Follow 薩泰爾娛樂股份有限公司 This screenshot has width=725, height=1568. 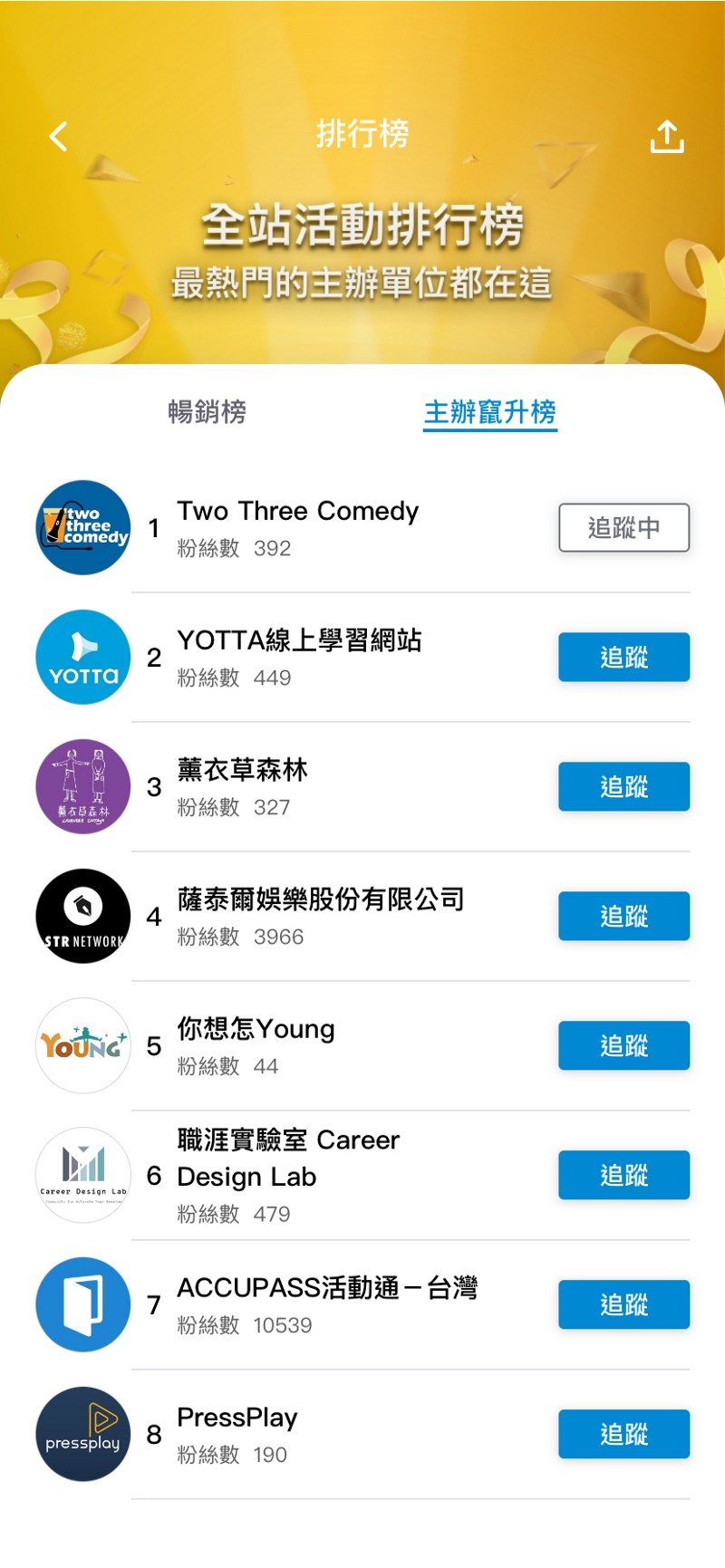click(623, 916)
